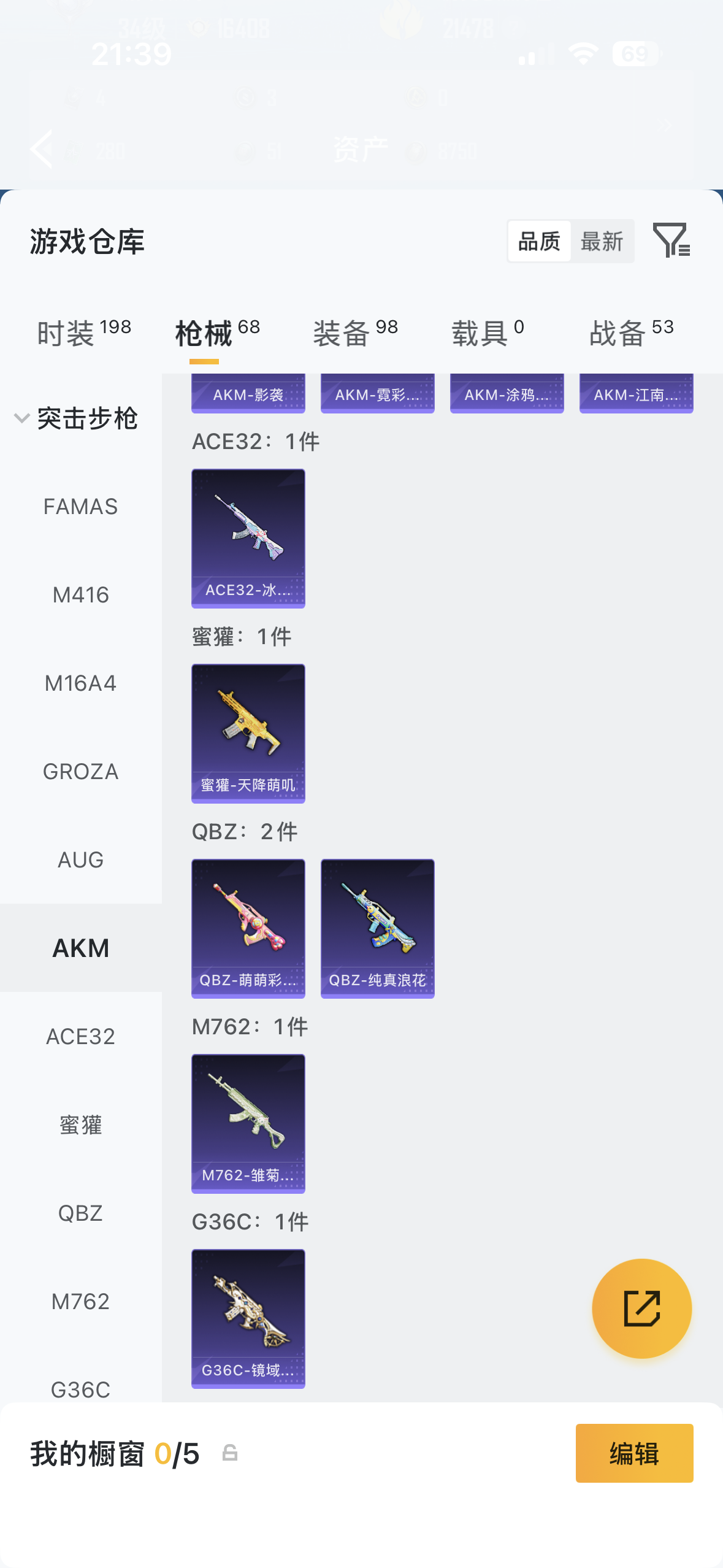The image size is (723, 1568).
Task: Open the ACE32-冰... skin card
Action: [248, 538]
